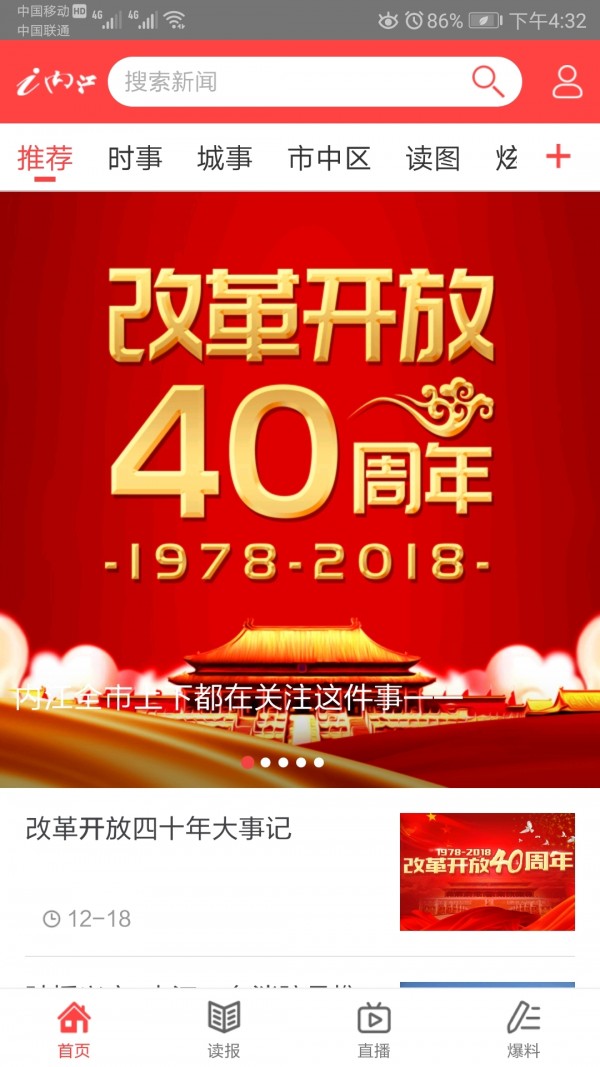
Task: Switch to the 市中区 tab
Action: 329,159
